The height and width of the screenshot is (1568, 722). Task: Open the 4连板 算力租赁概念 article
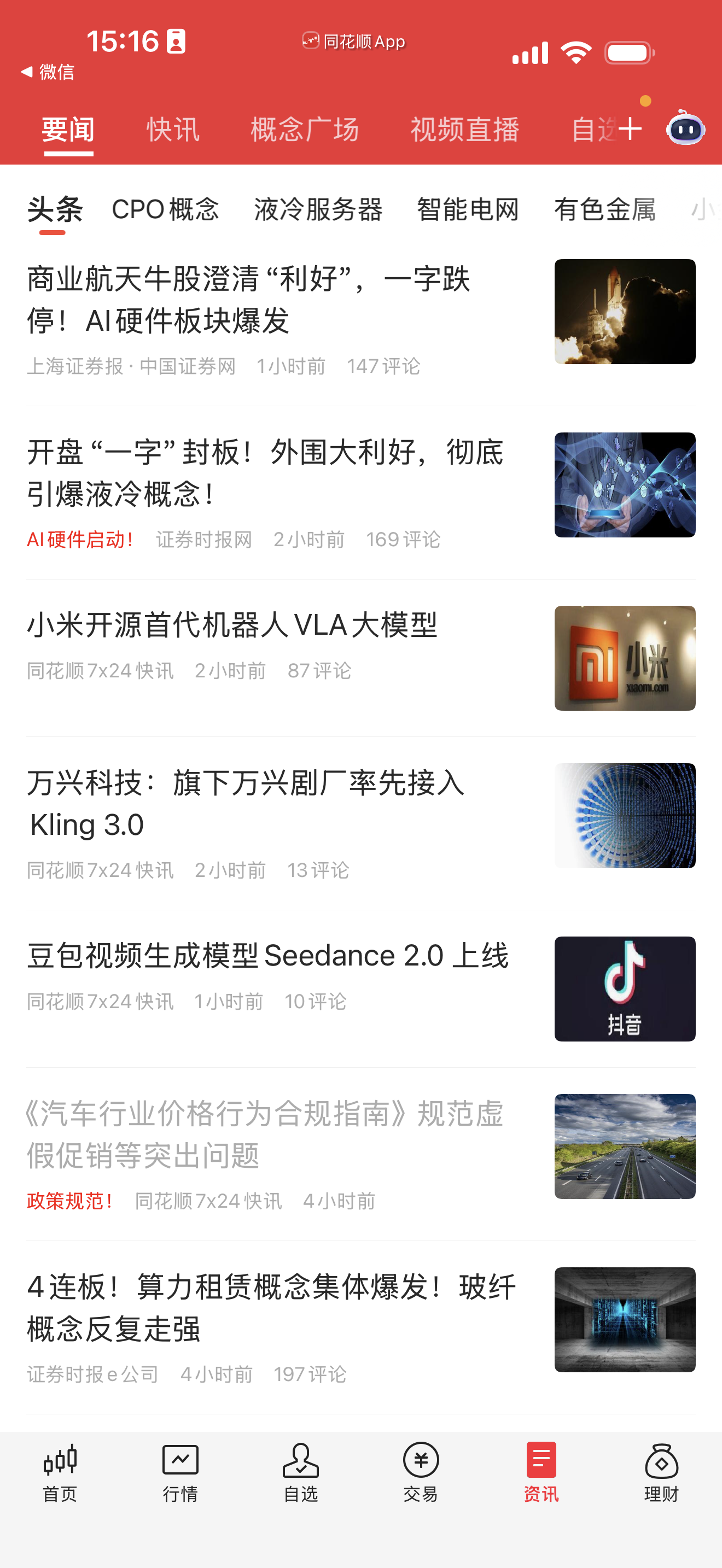pyautogui.click(x=271, y=1307)
